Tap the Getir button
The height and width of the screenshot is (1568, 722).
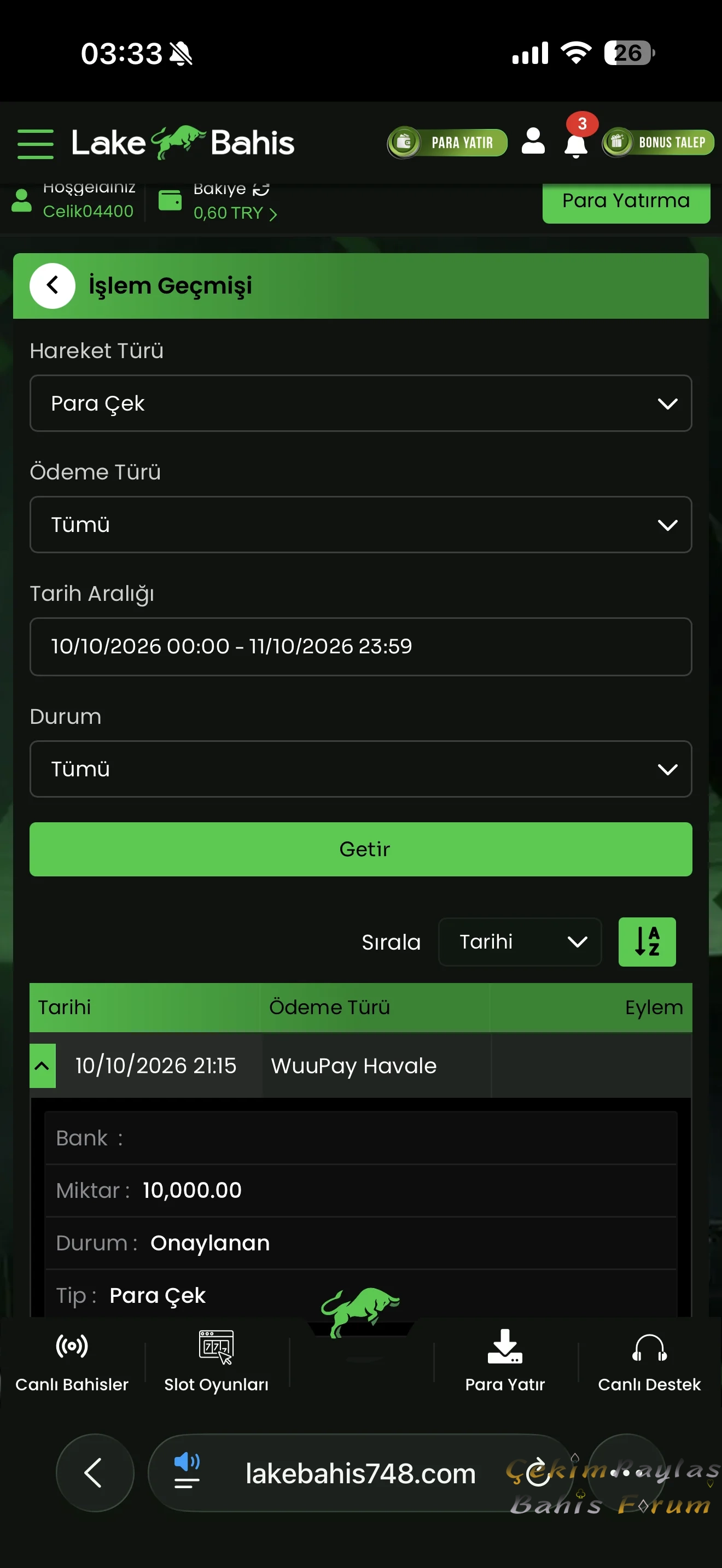[x=360, y=849]
